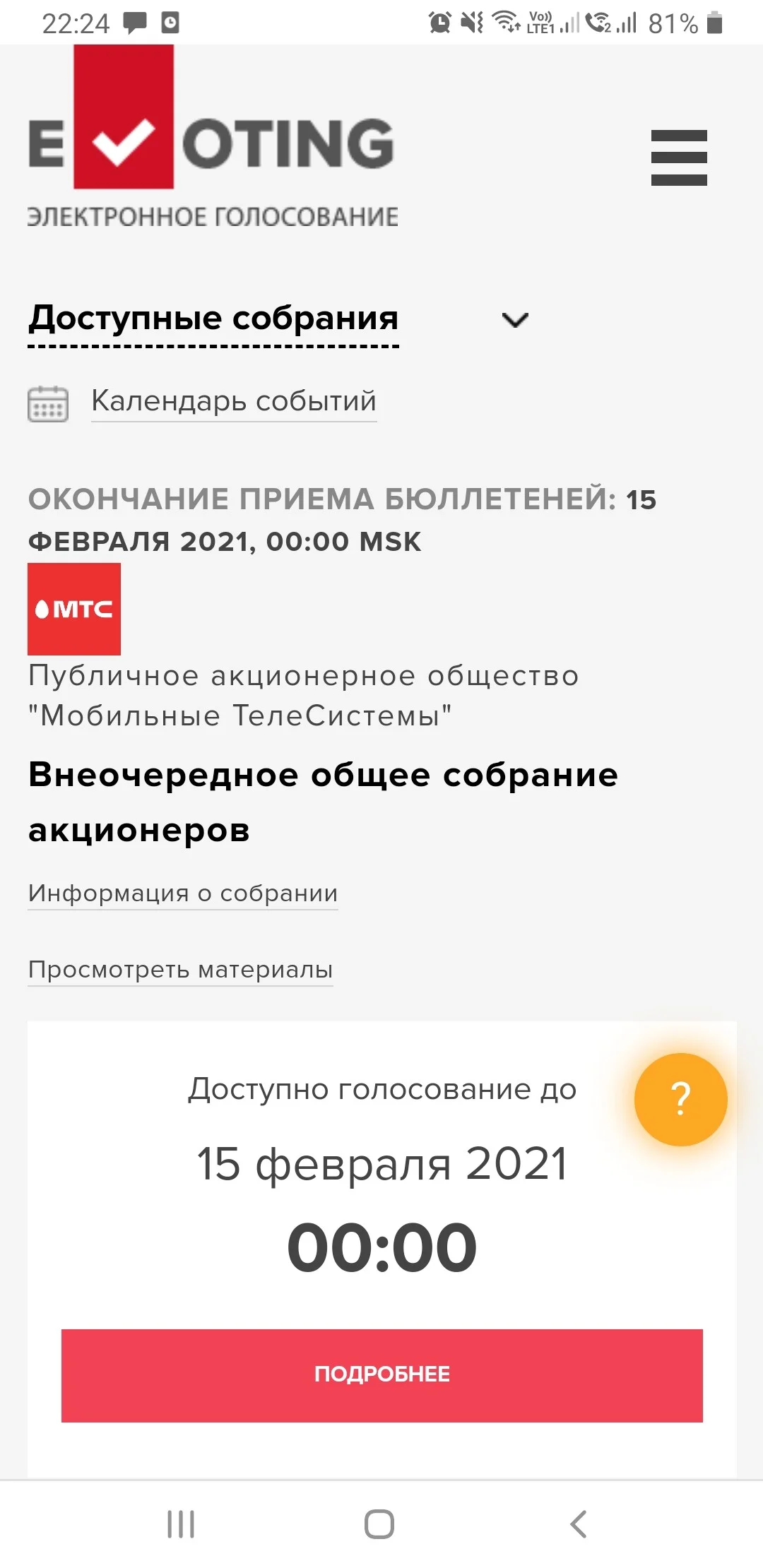The width and height of the screenshot is (763, 1568).
Task: Open the hamburger menu
Action: [x=679, y=158]
